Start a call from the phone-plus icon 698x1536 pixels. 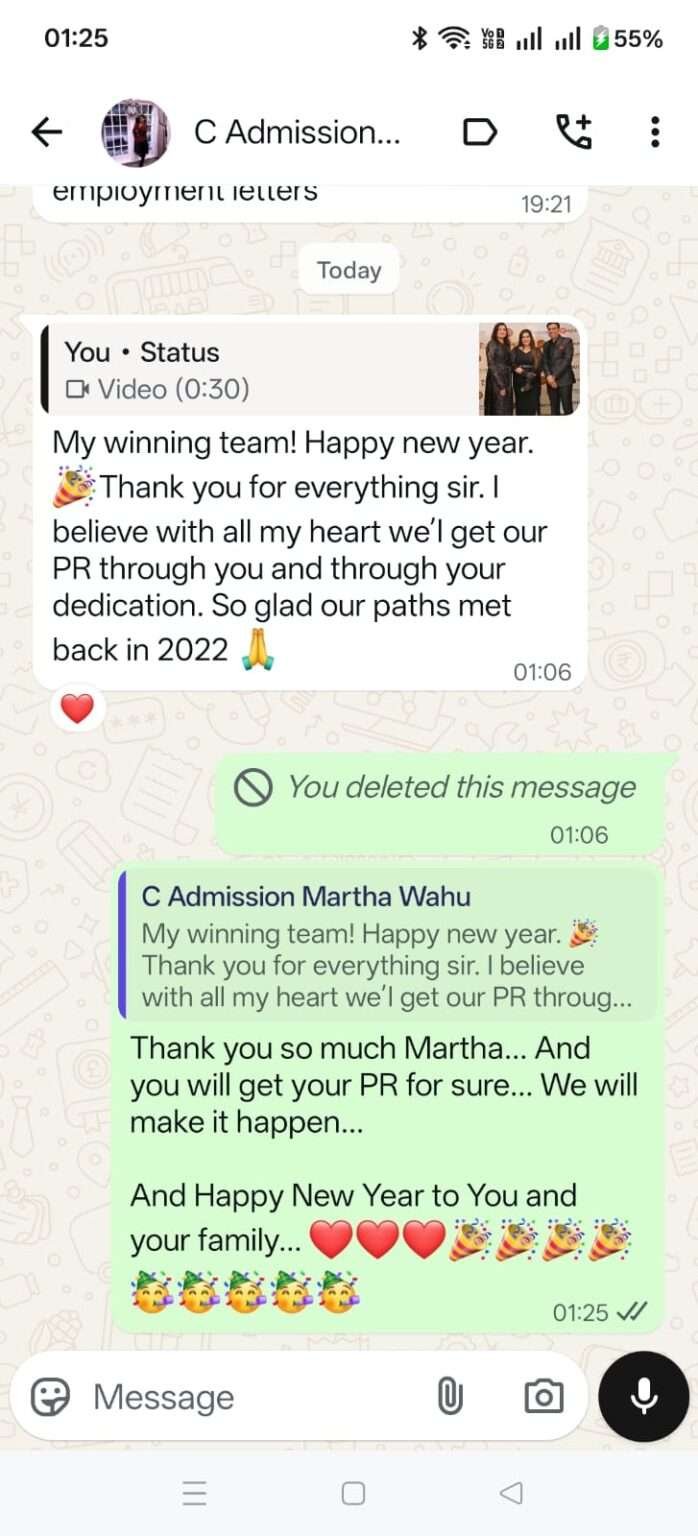(574, 132)
